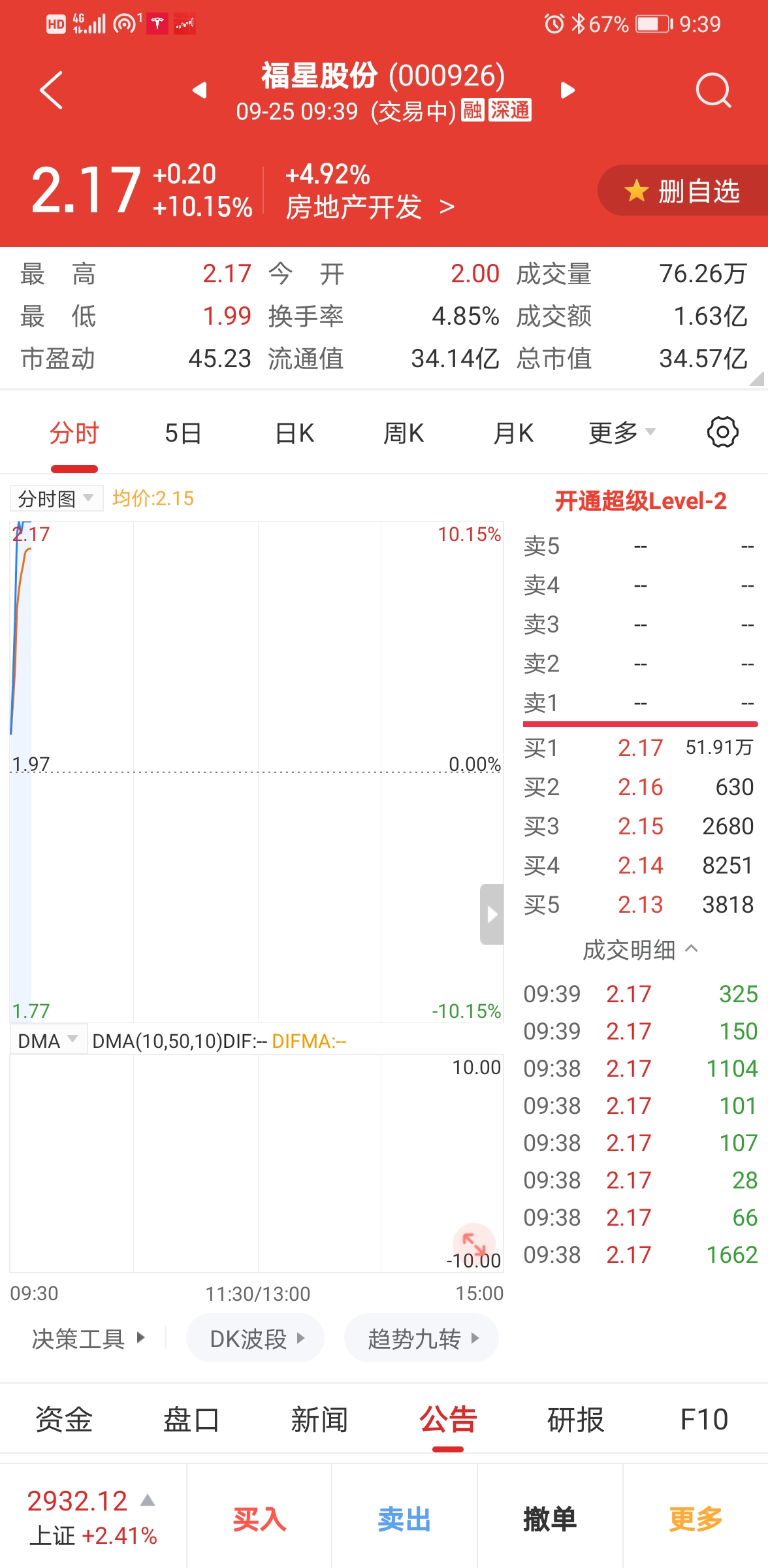Viewport: 768px width, 1568px height.
Task: Switch to the 日K chart tab
Action: click(295, 433)
